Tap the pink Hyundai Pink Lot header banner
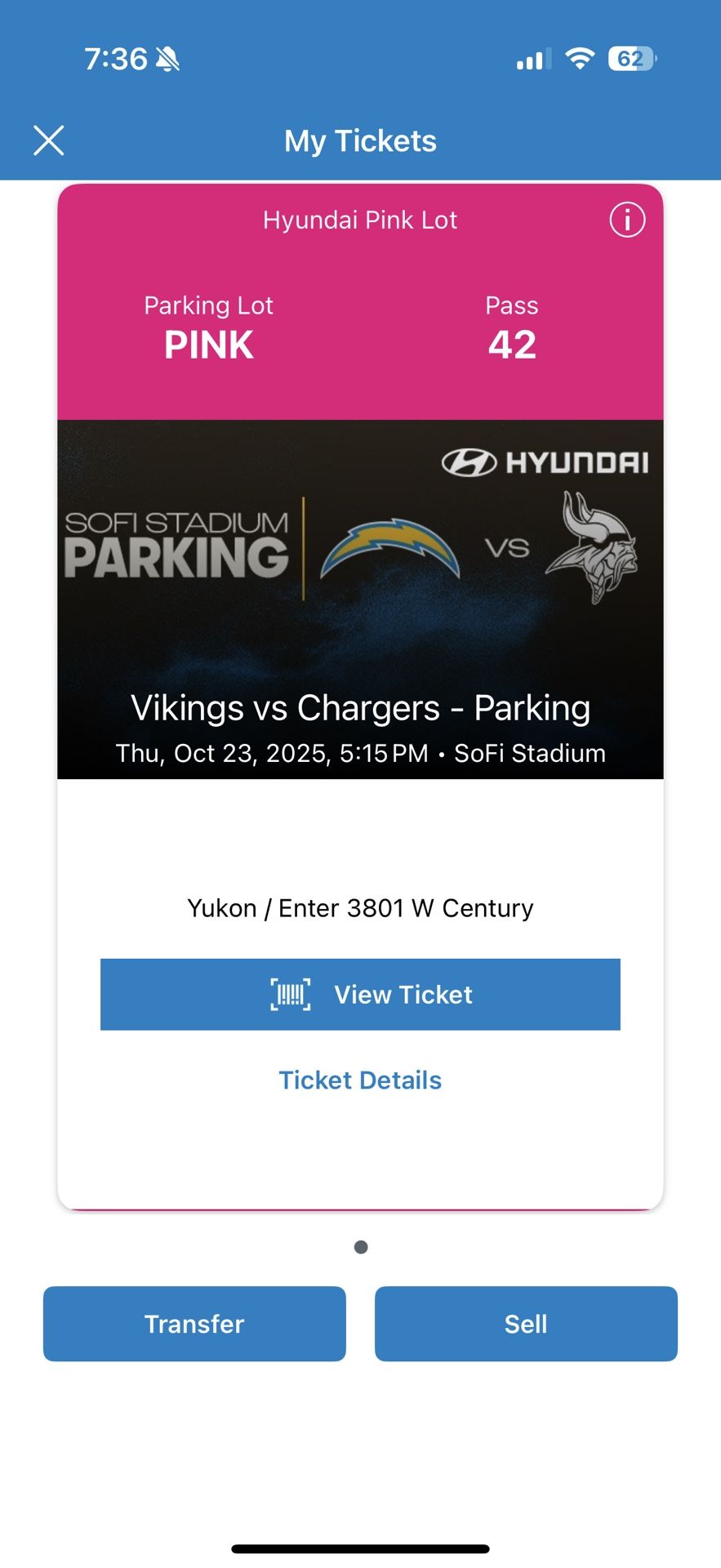Image resolution: width=721 pixels, height=1568 pixels. (x=360, y=220)
